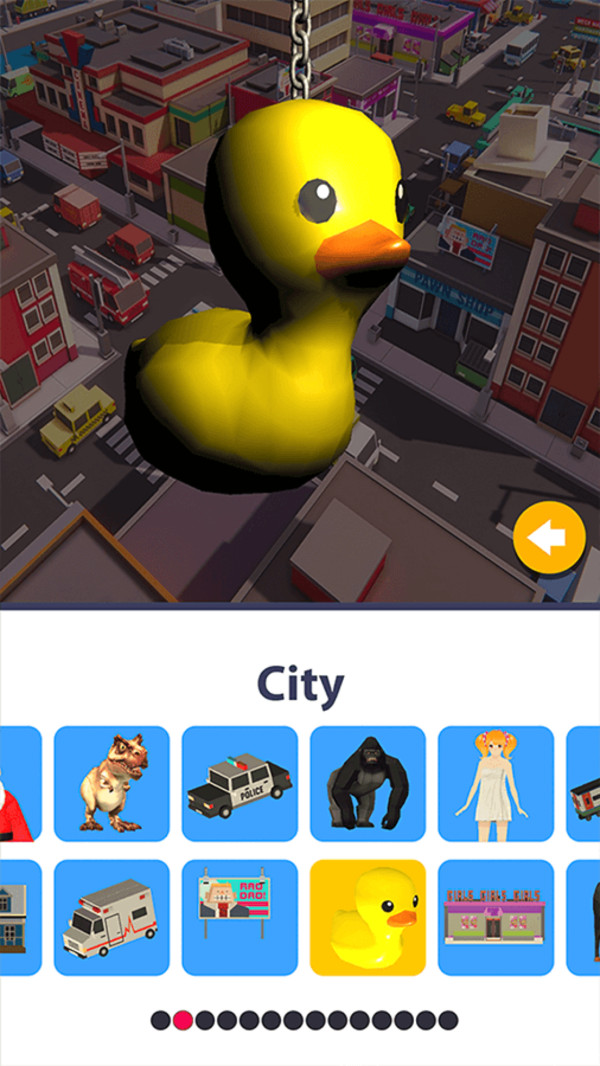The height and width of the screenshot is (1066, 600).
Task: Pick the house building tile
Action: click(18, 917)
